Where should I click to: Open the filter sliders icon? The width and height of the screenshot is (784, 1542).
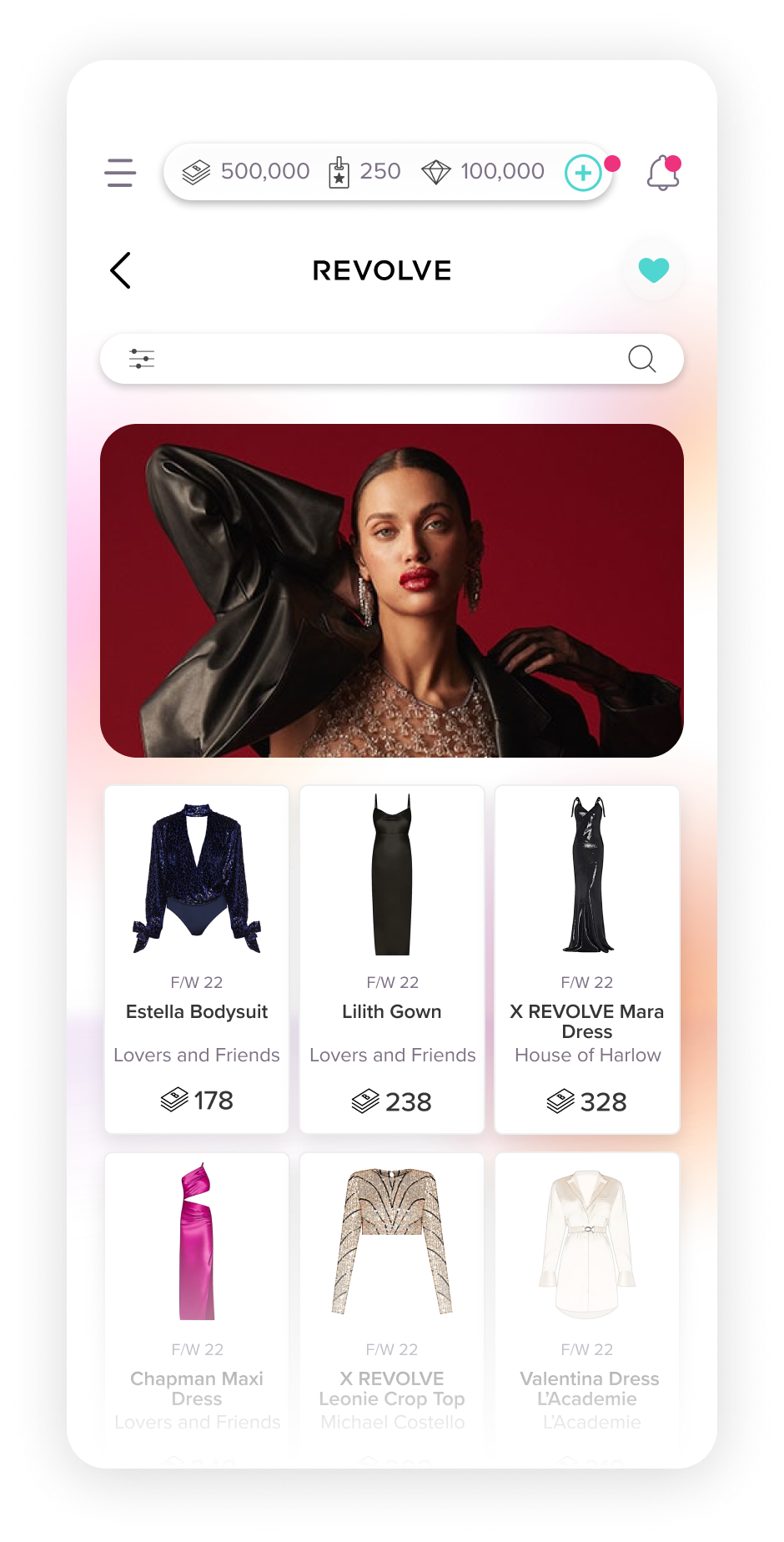tap(142, 359)
